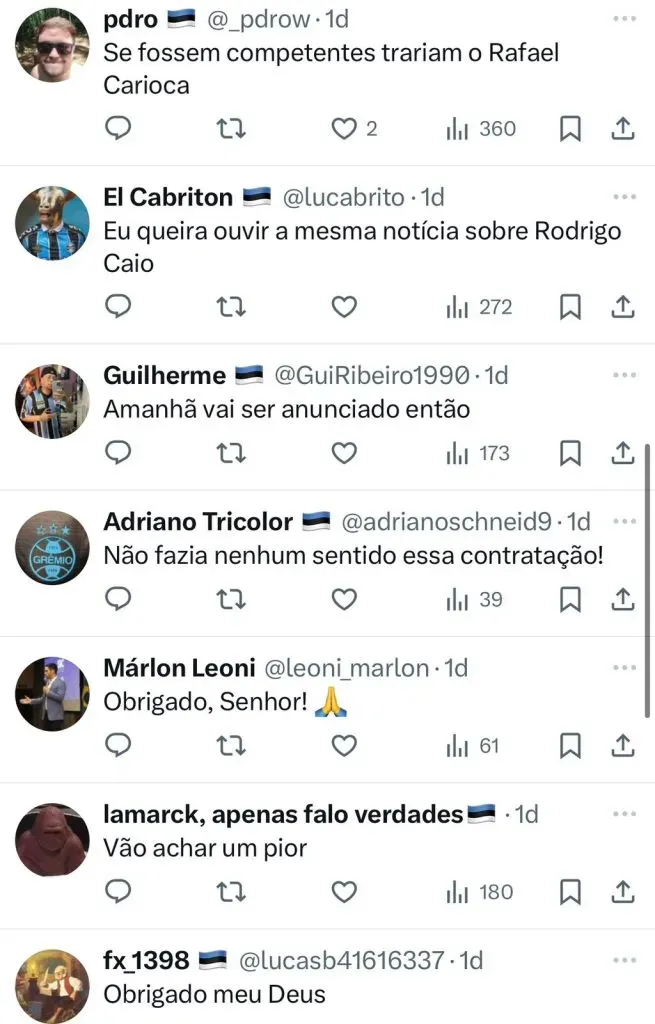Screen dimensions: 655x1024
Task: Bookmark Adriano Tricolor's reply
Action: pyautogui.click(x=570, y=600)
